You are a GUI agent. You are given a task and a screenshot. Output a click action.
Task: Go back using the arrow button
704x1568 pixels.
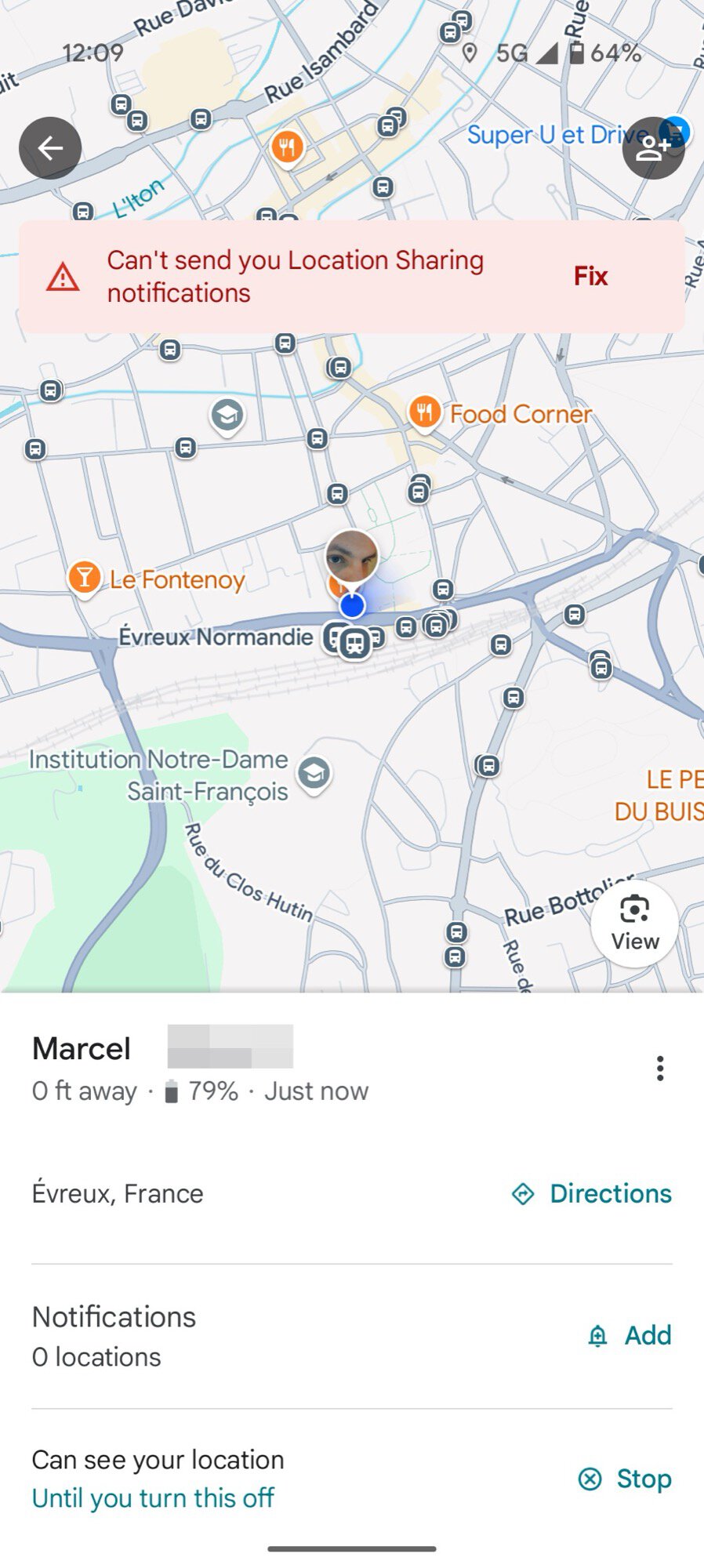click(50, 148)
